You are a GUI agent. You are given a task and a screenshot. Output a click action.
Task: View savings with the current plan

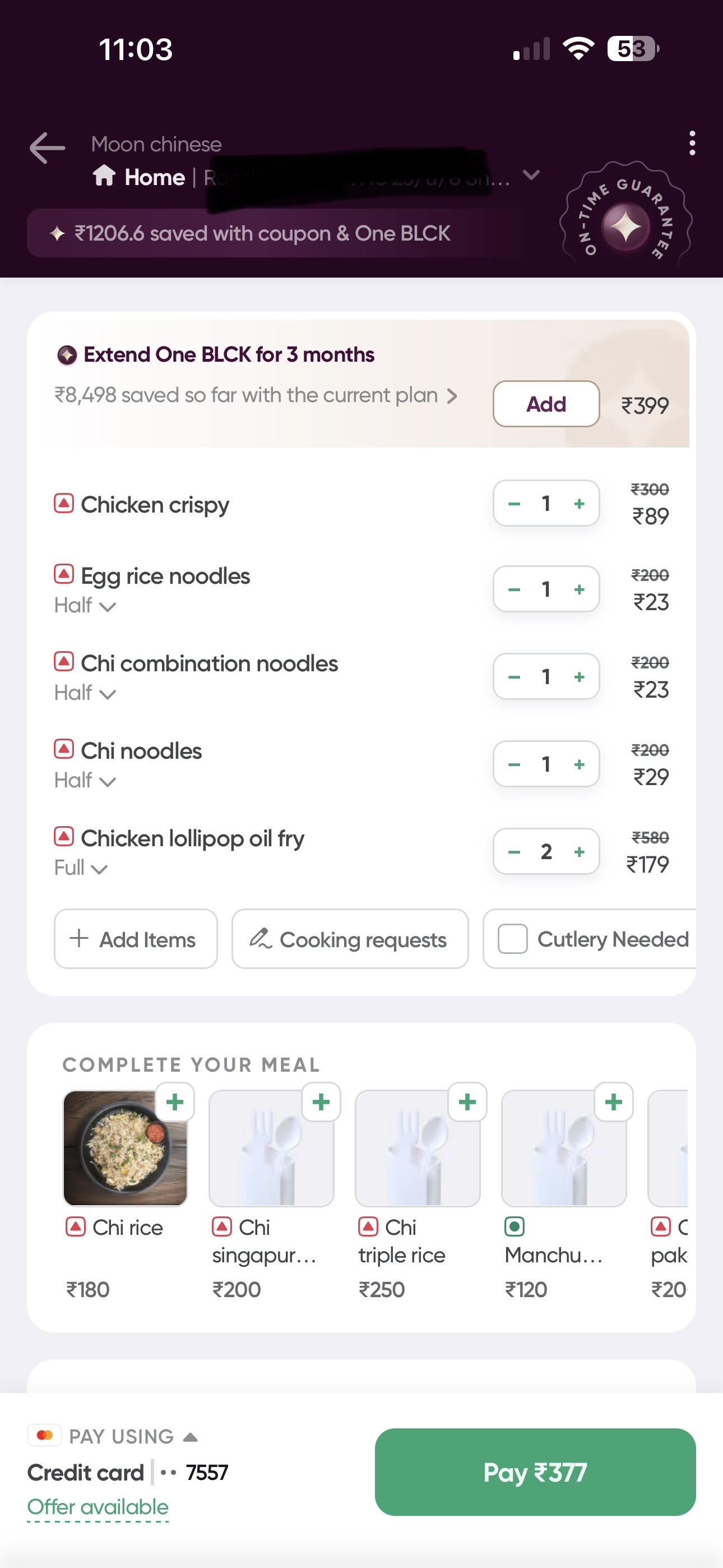256,396
